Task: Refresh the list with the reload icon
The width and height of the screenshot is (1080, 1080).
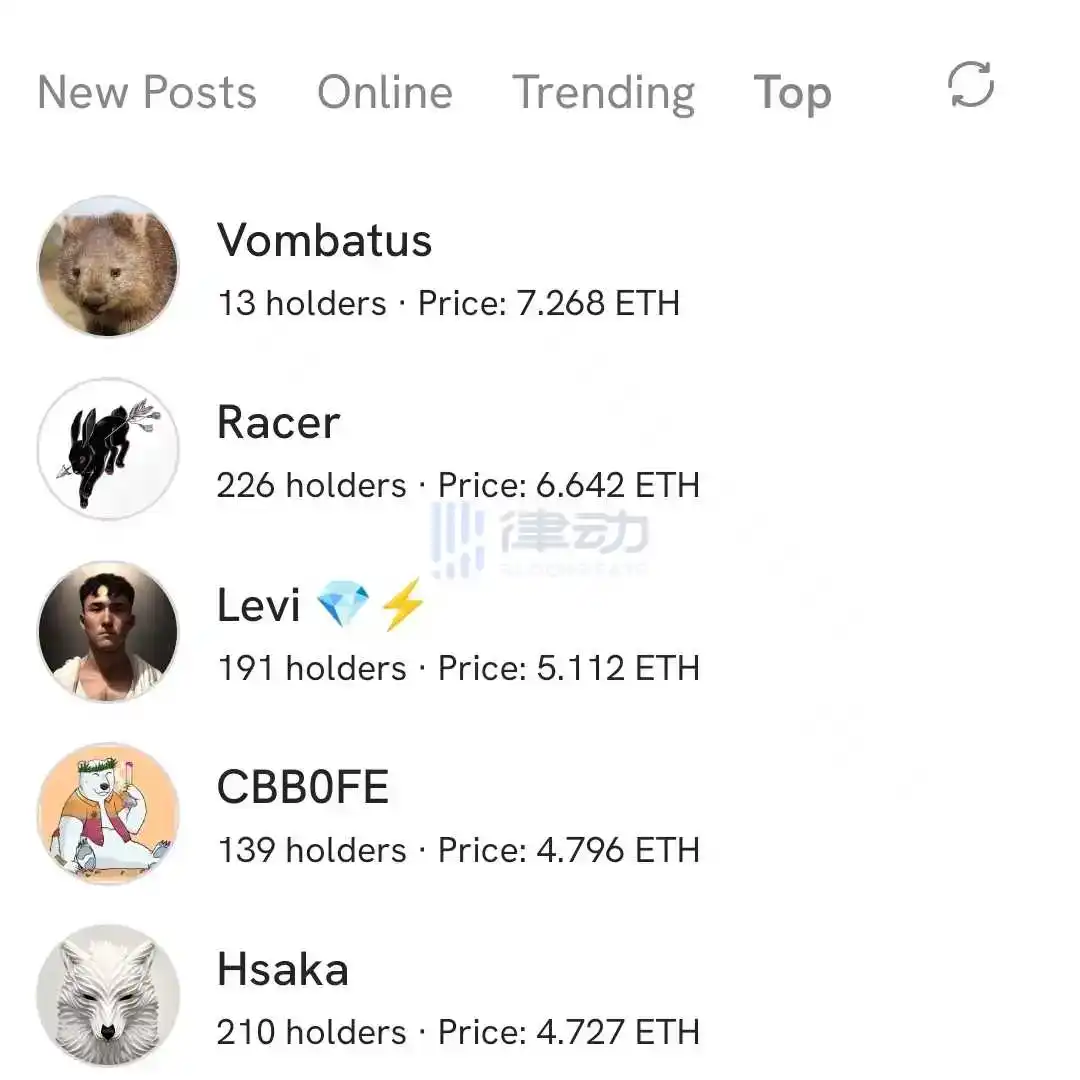Action: point(971,85)
